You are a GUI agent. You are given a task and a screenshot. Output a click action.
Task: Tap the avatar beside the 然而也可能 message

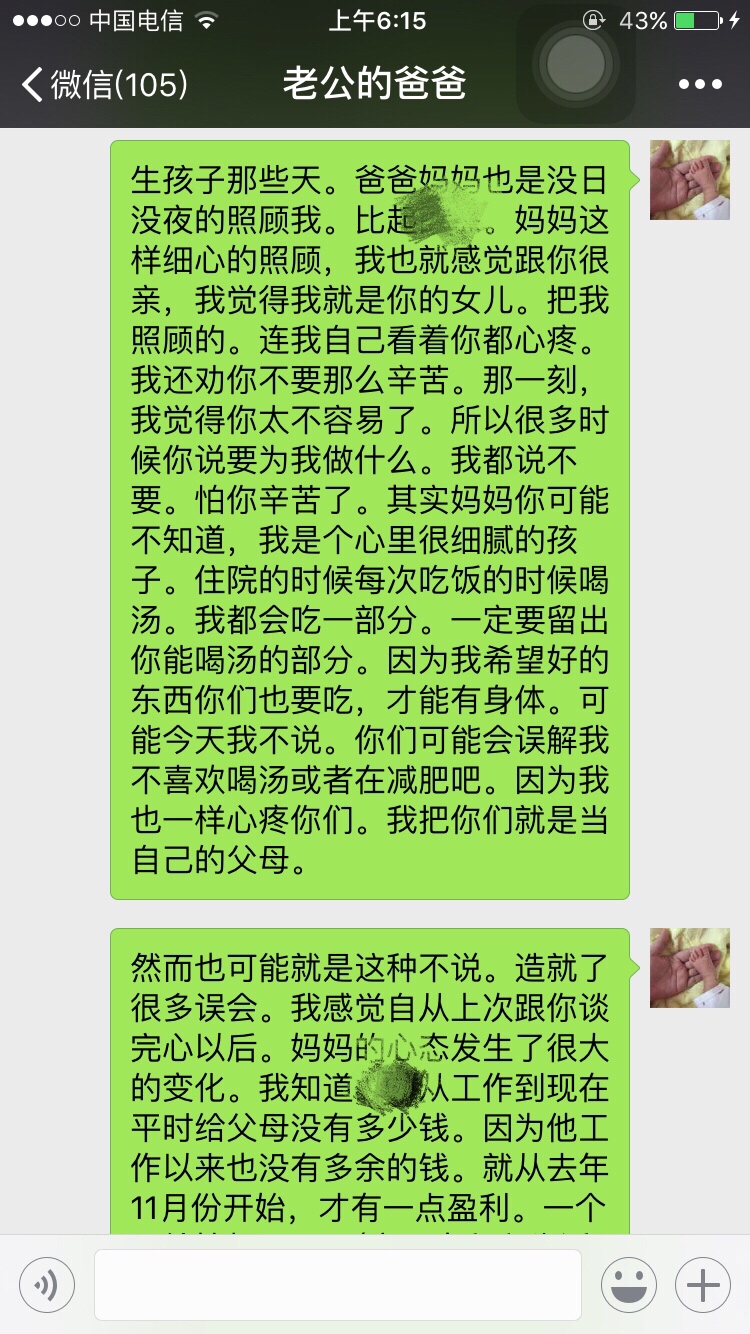click(689, 967)
